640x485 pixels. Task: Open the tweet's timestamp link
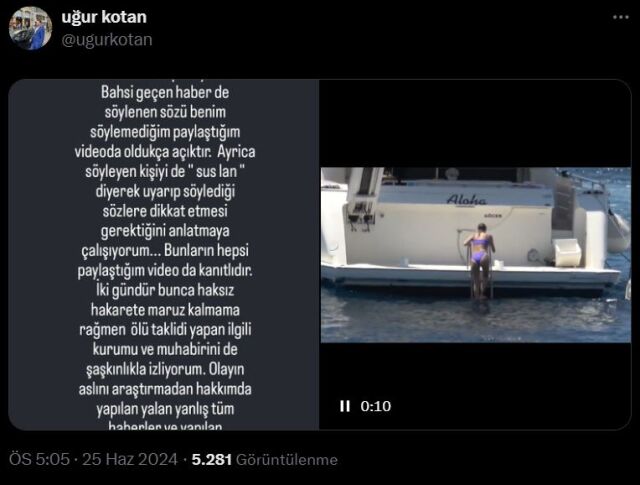[x=95, y=460]
